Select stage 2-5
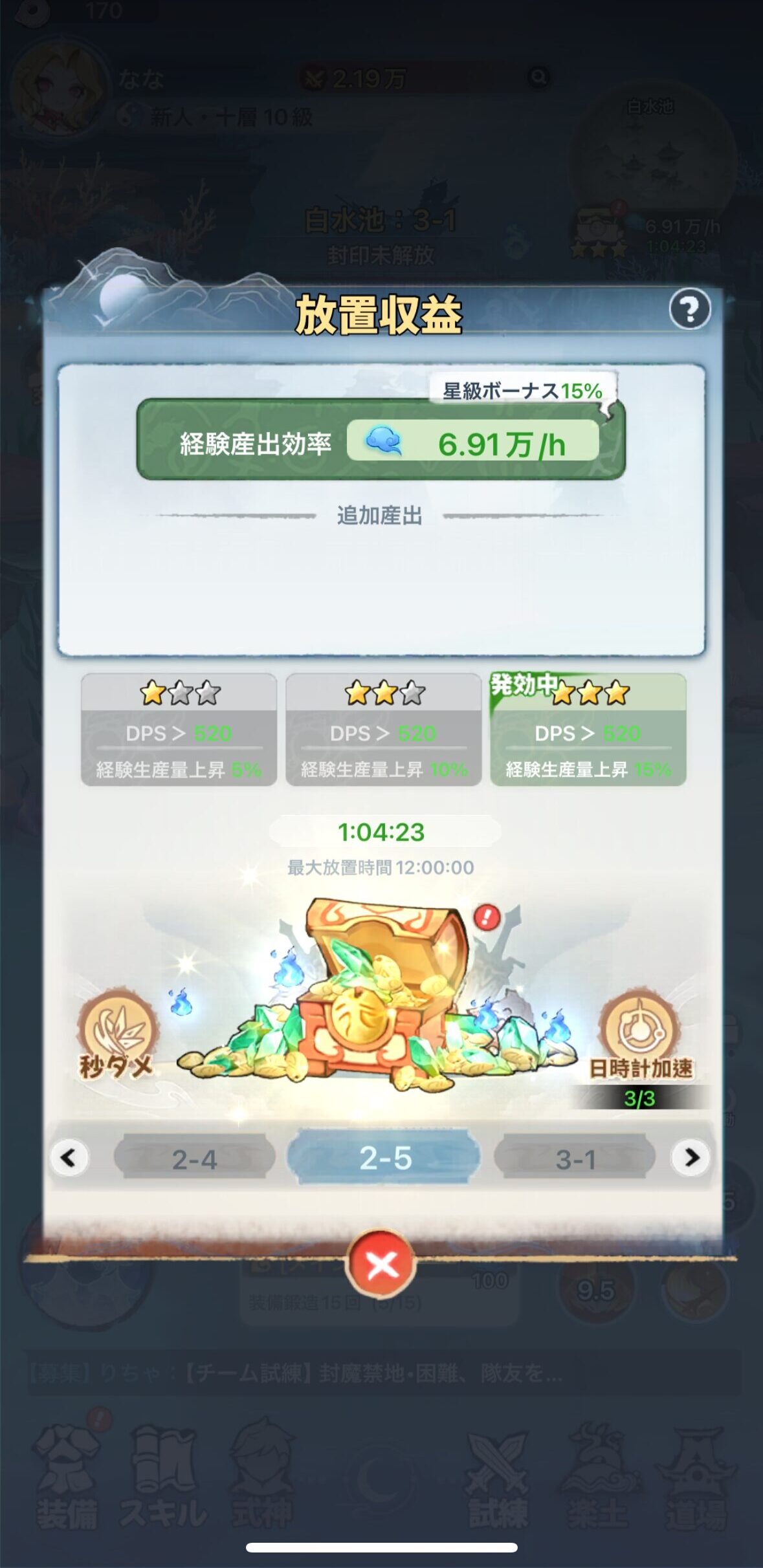The image size is (763, 1568). pos(384,1157)
